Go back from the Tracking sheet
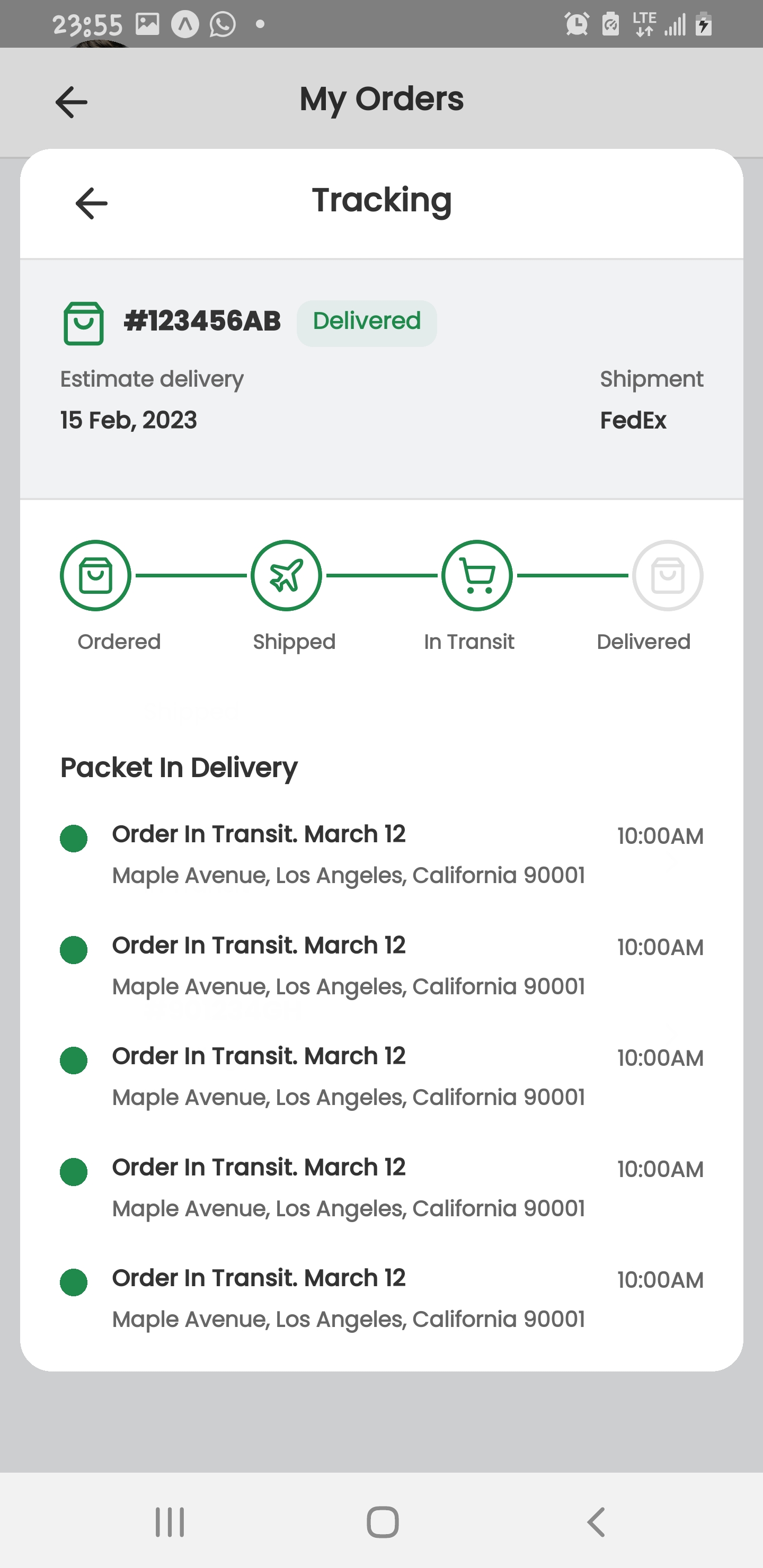The image size is (763, 1568). 91,203
